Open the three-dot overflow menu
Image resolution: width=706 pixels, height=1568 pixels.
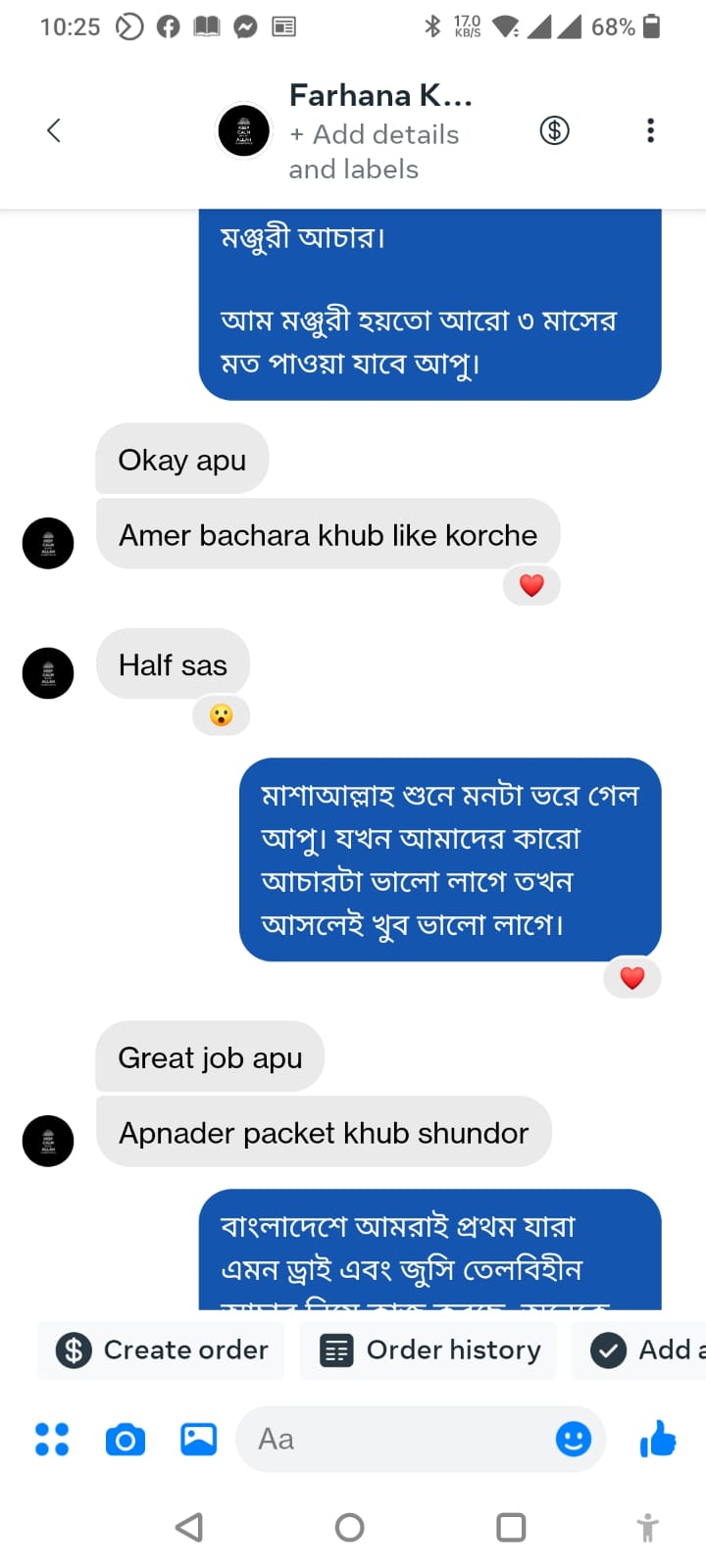pyautogui.click(x=650, y=130)
